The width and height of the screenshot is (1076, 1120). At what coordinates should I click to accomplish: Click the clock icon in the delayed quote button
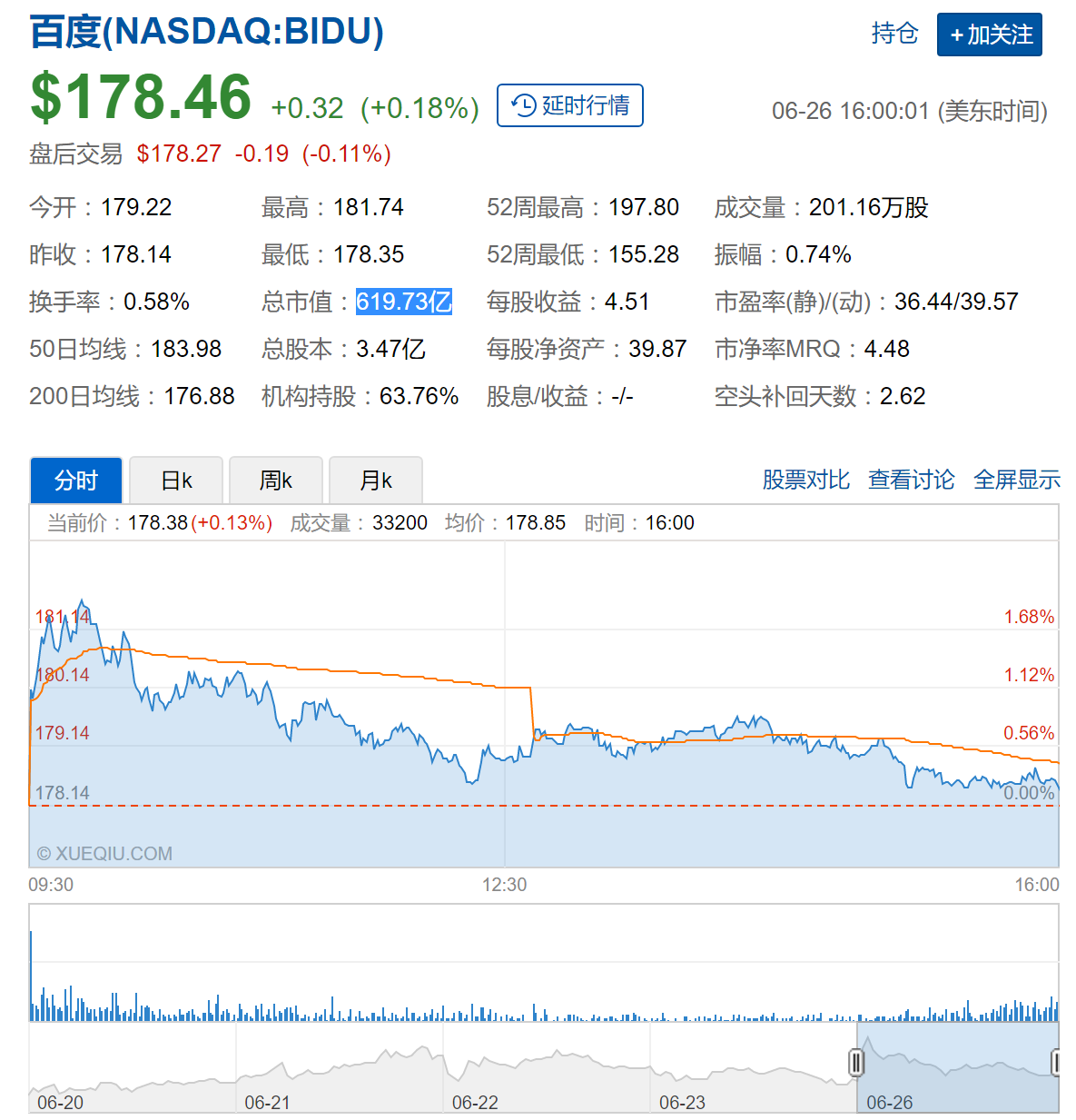coord(522,105)
